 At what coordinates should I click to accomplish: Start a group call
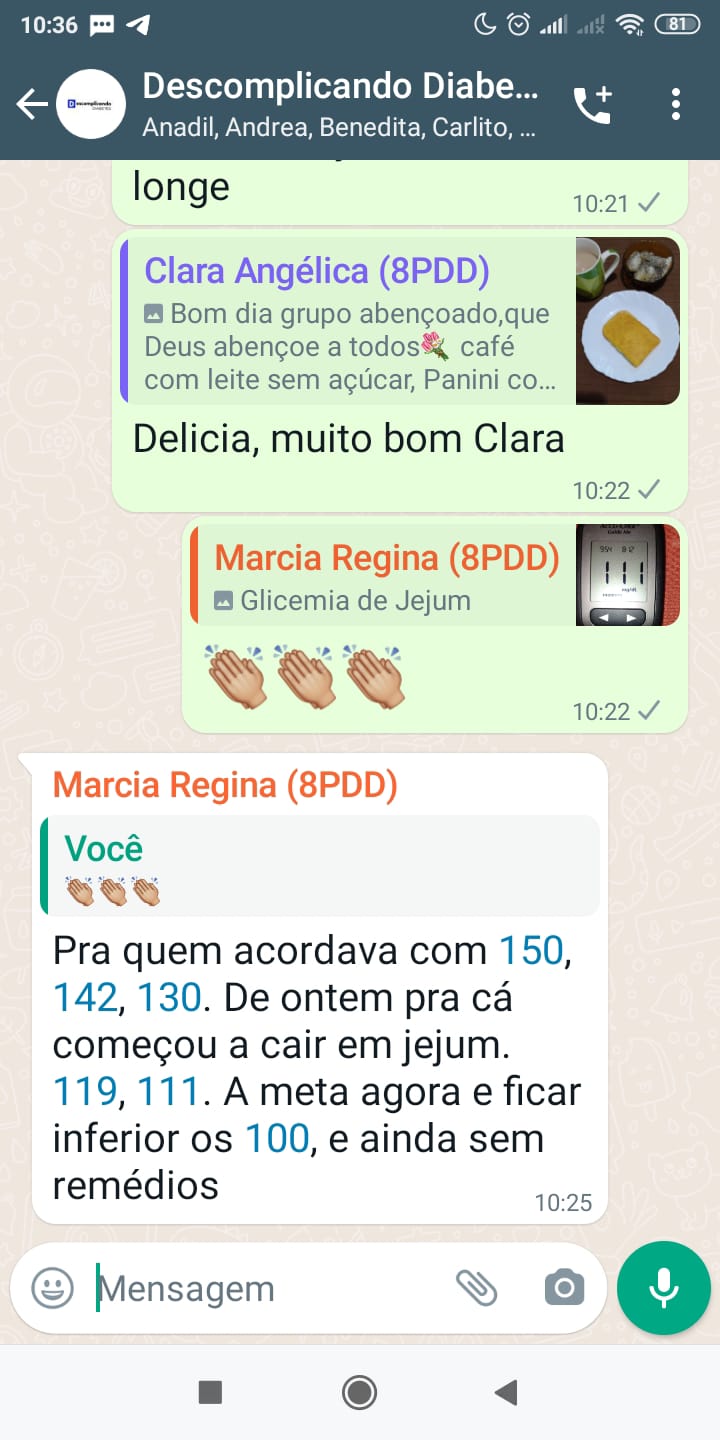[592, 104]
